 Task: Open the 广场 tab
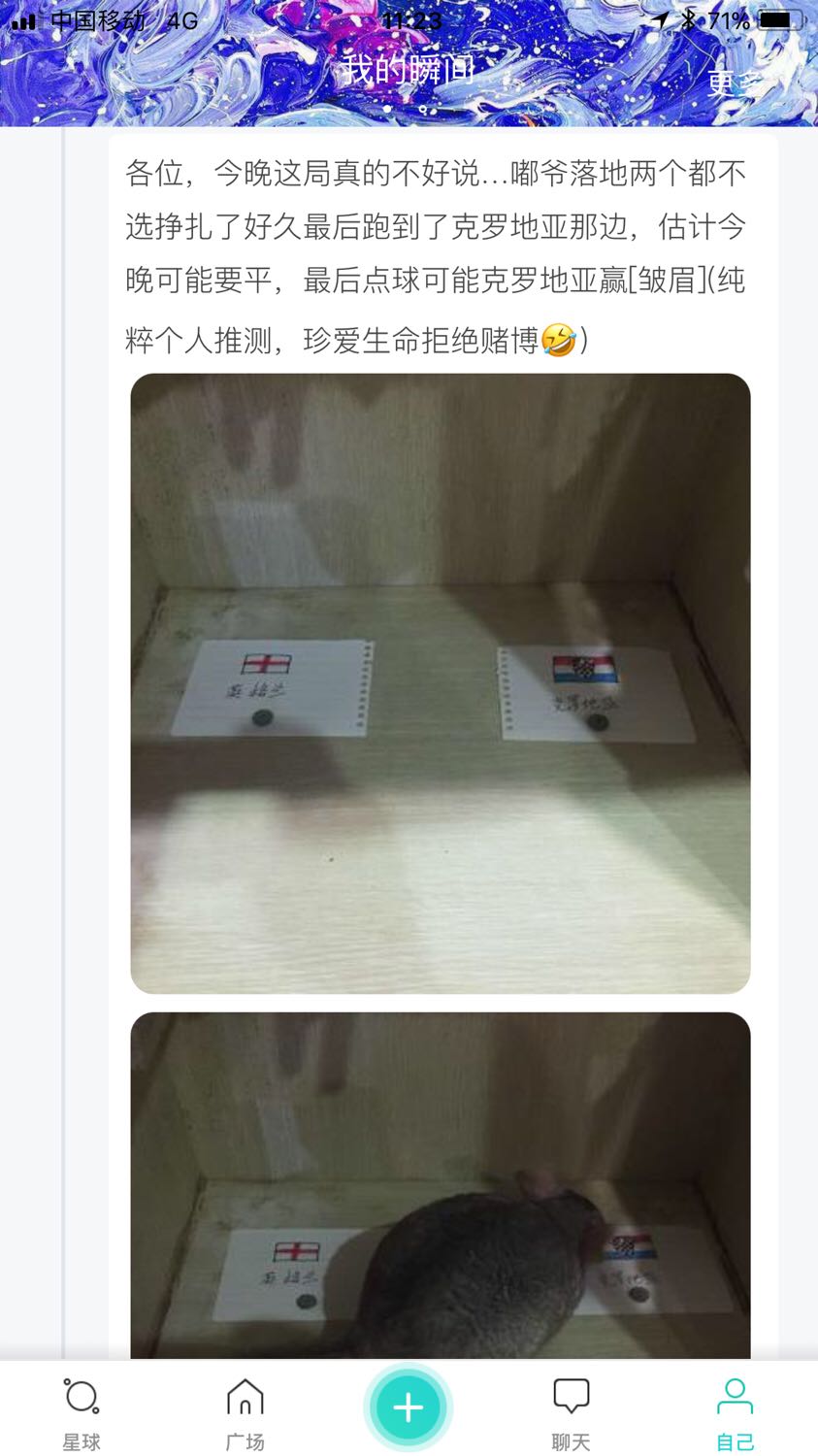245,1412
